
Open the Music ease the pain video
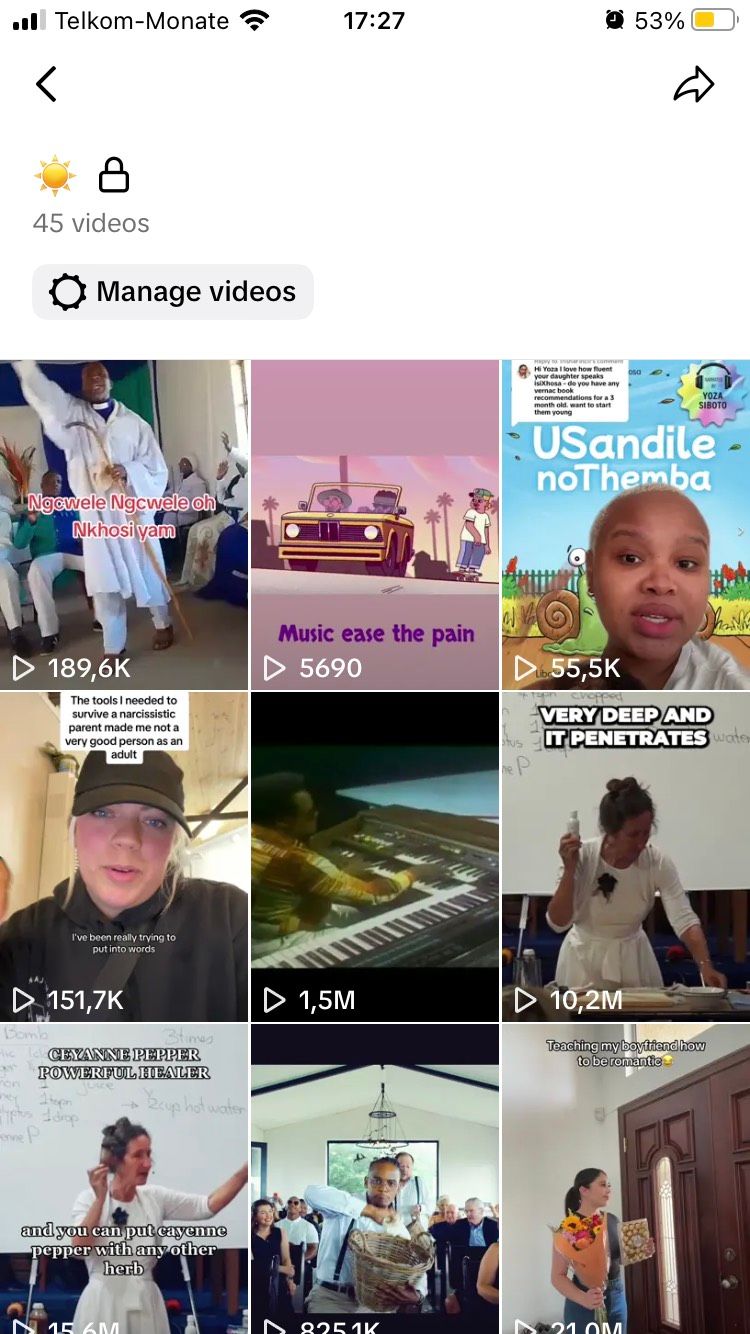coord(375,525)
